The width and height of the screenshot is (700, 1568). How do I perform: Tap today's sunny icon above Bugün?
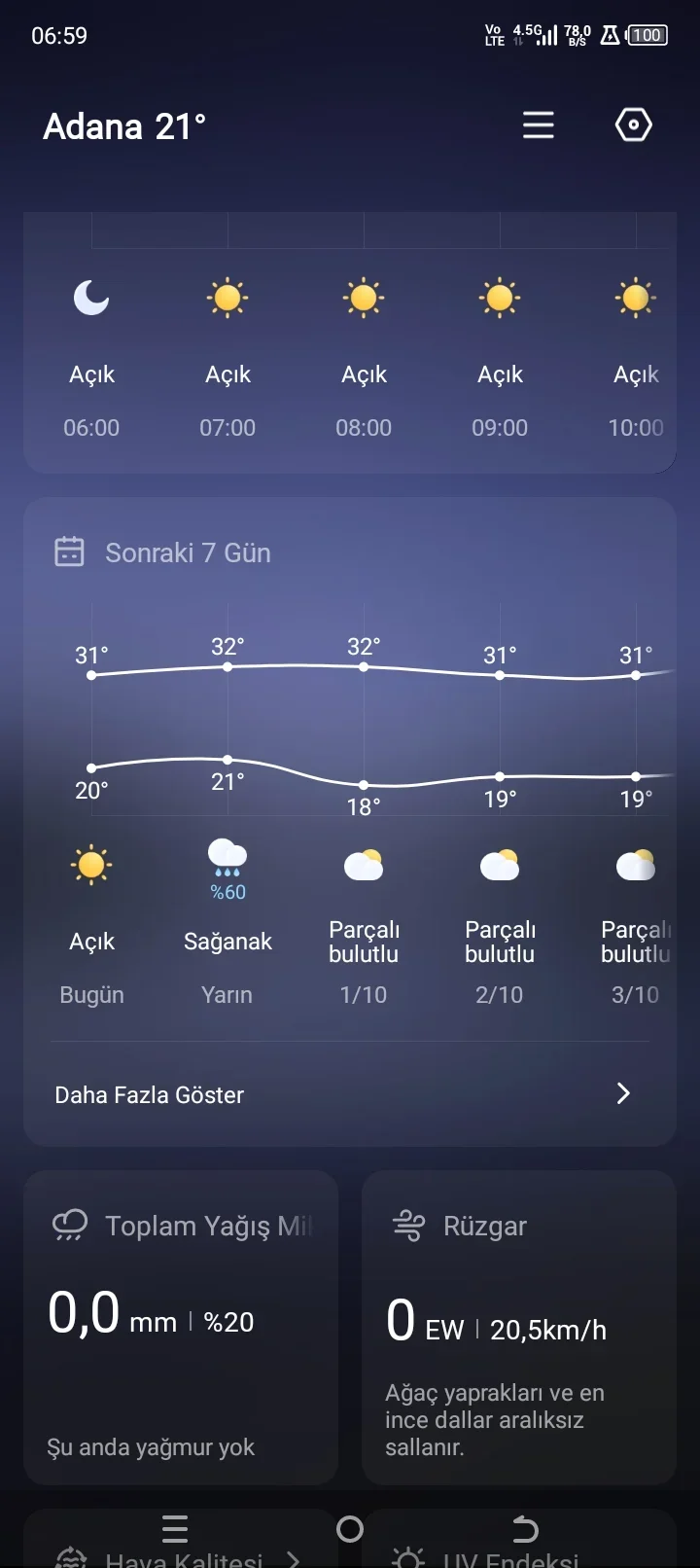pos(91,864)
